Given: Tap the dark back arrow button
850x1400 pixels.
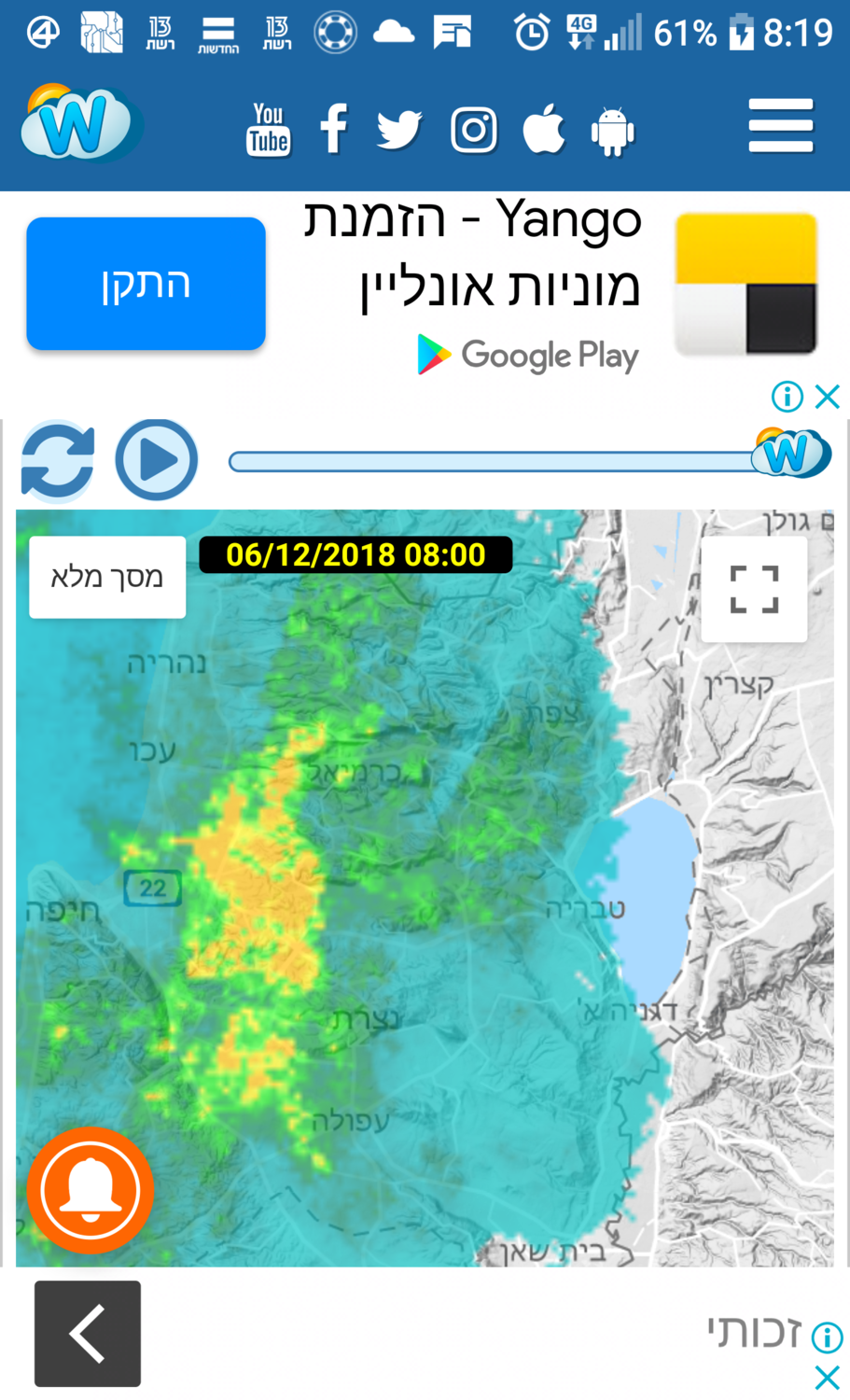Looking at the screenshot, I should click(88, 1334).
